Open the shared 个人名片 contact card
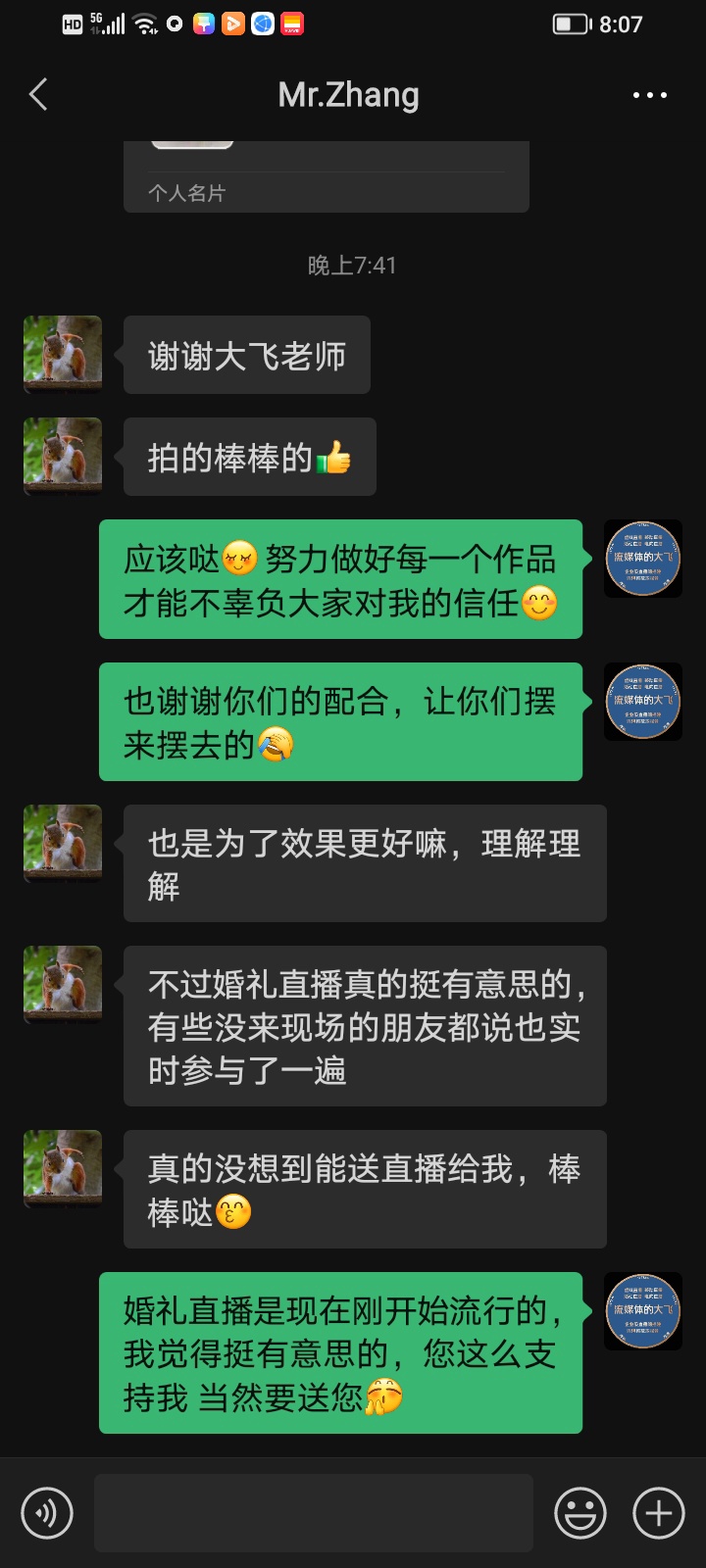Viewport: 706px width, 1568px height. [327, 176]
